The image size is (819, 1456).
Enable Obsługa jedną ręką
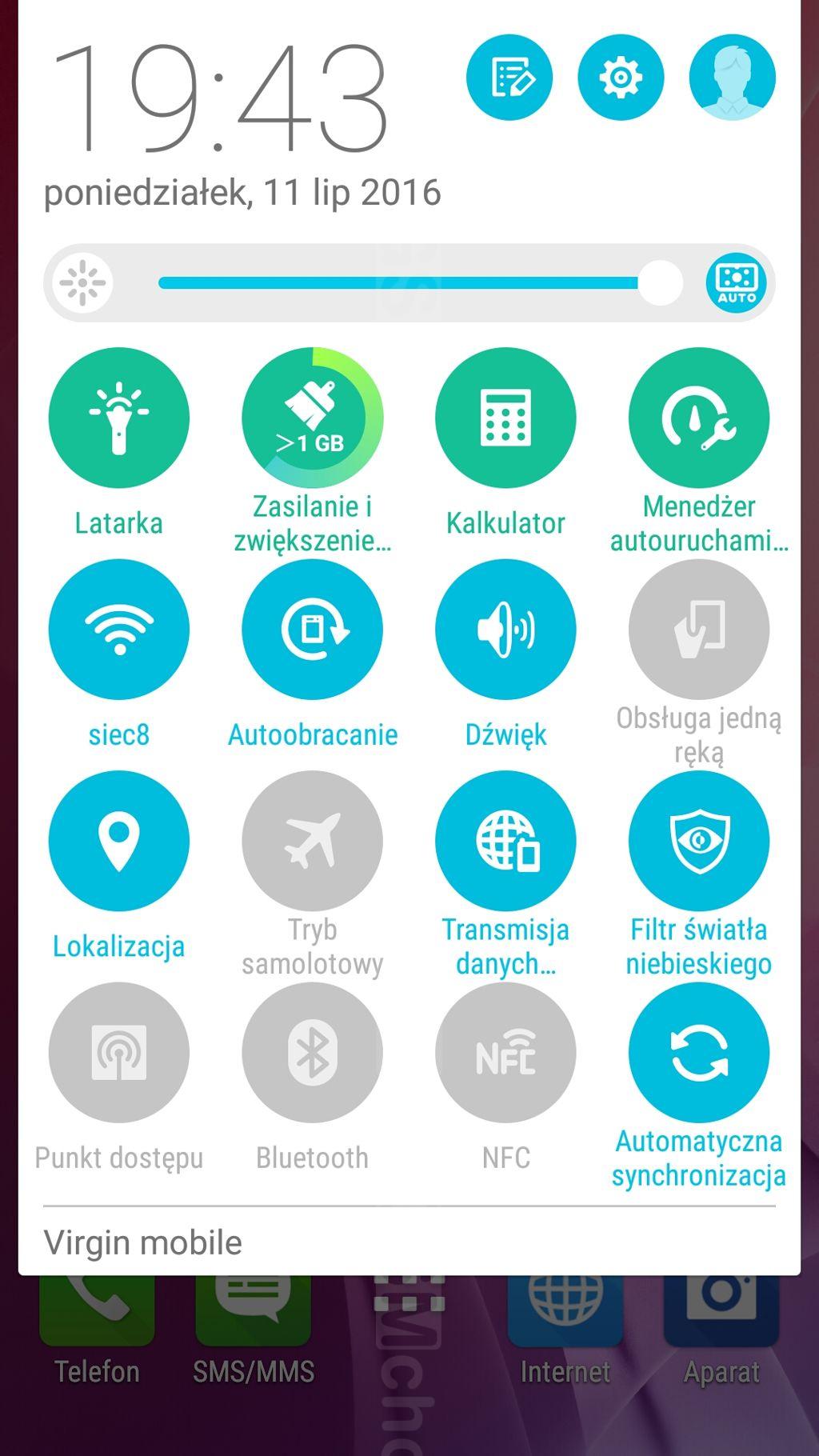699,630
